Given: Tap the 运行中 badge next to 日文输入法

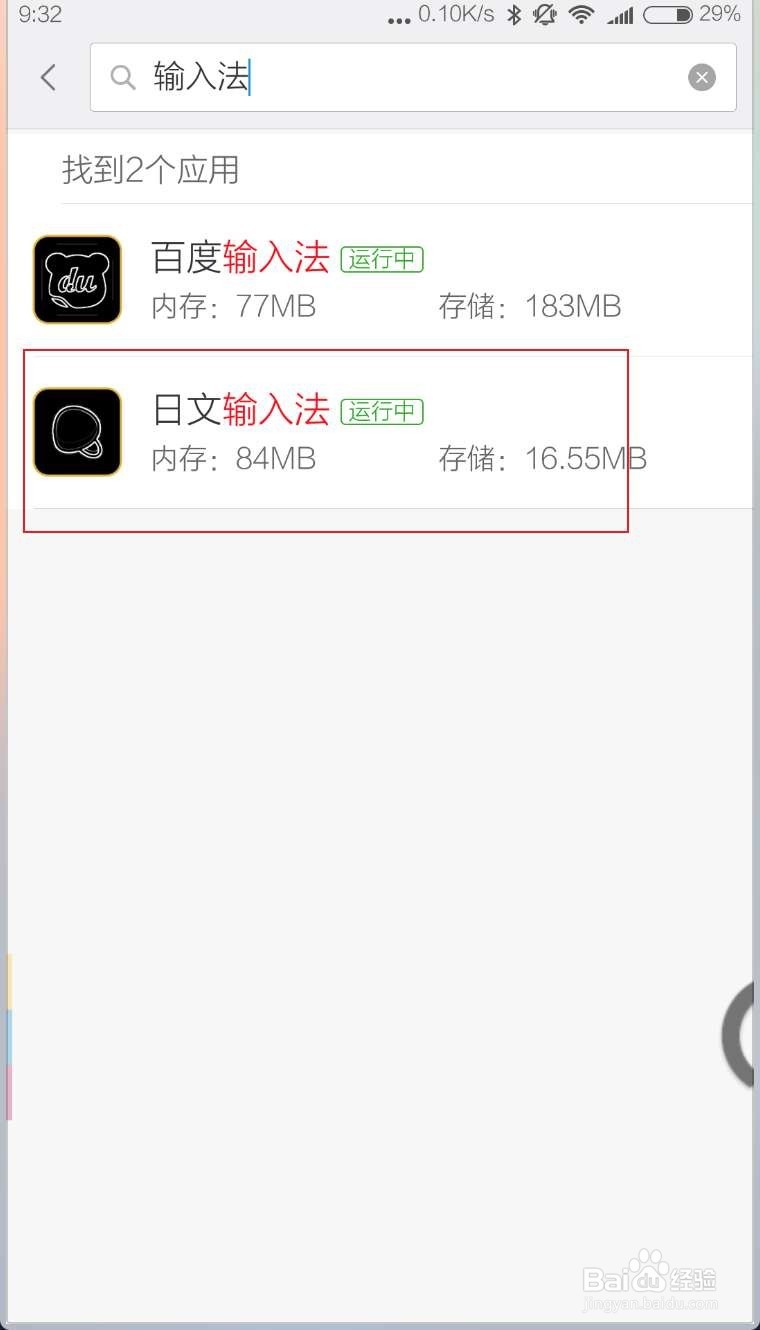Looking at the screenshot, I should coord(381,411).
